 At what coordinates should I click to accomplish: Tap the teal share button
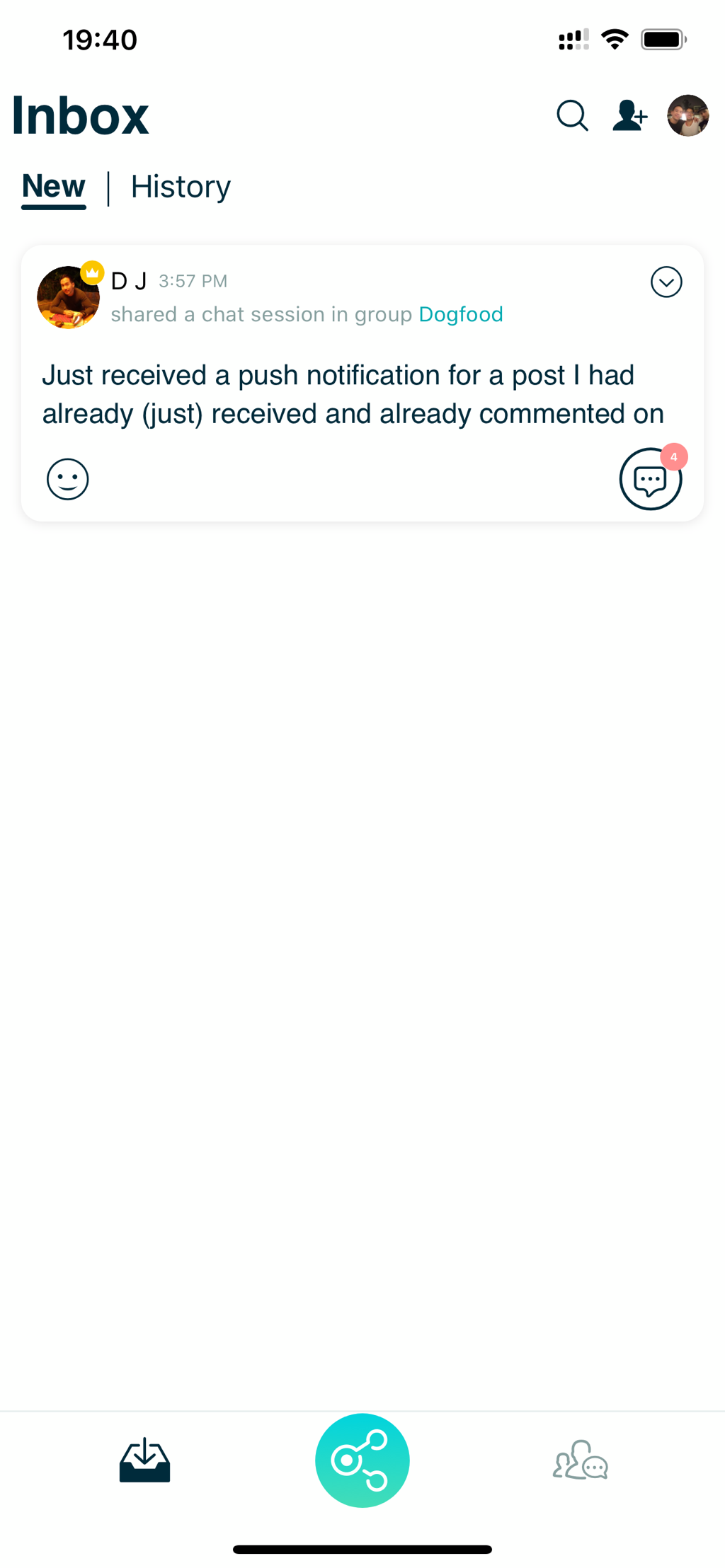[362, 1460]
